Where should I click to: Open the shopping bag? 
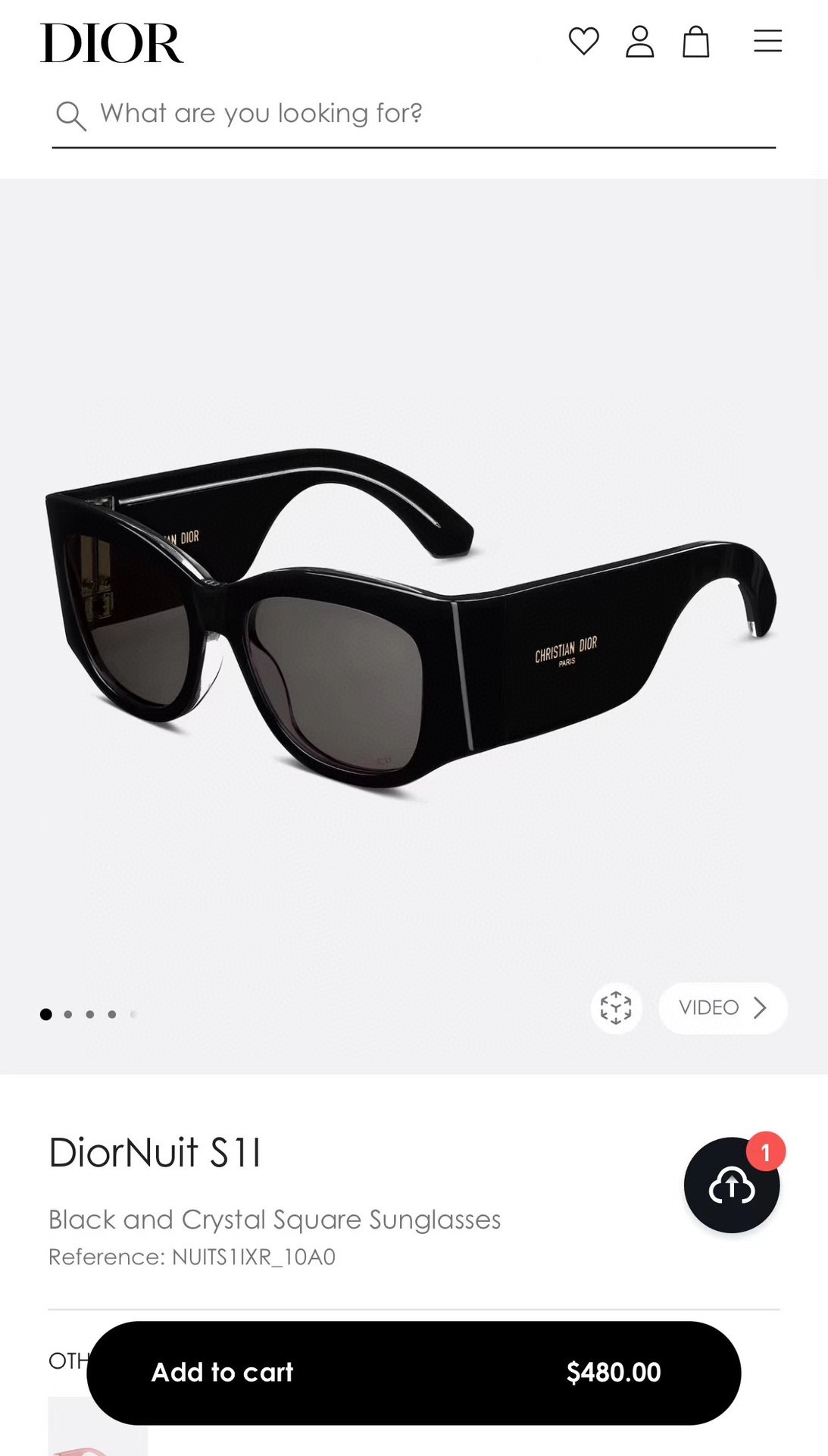point(695,42)
